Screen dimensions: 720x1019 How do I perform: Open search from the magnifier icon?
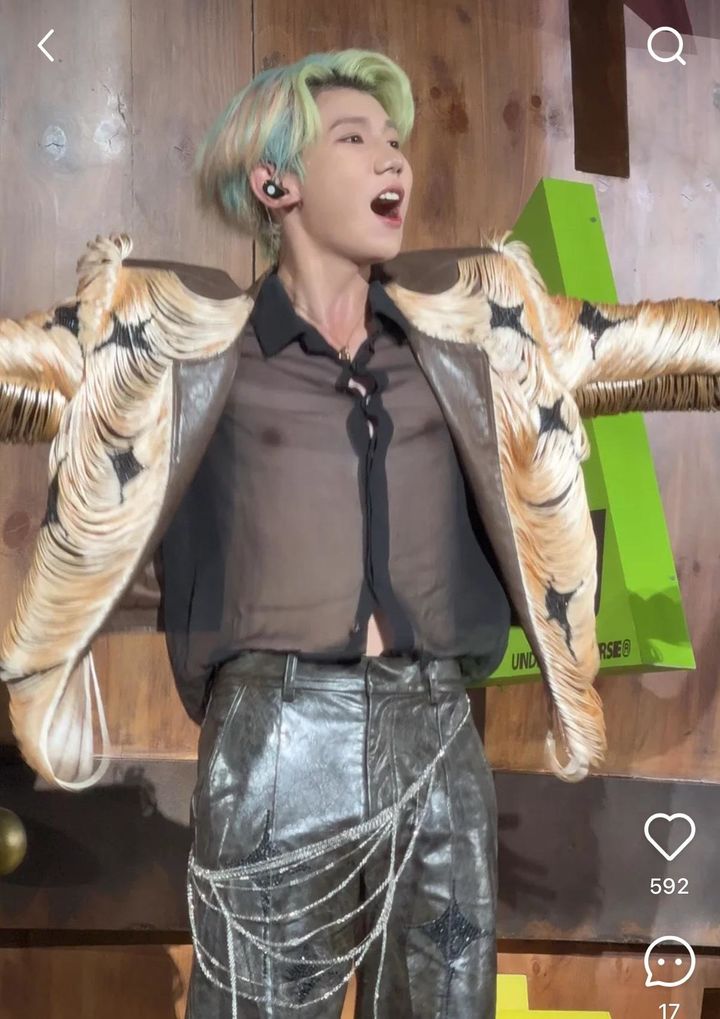pyautogui.click(x=666, y=45)
